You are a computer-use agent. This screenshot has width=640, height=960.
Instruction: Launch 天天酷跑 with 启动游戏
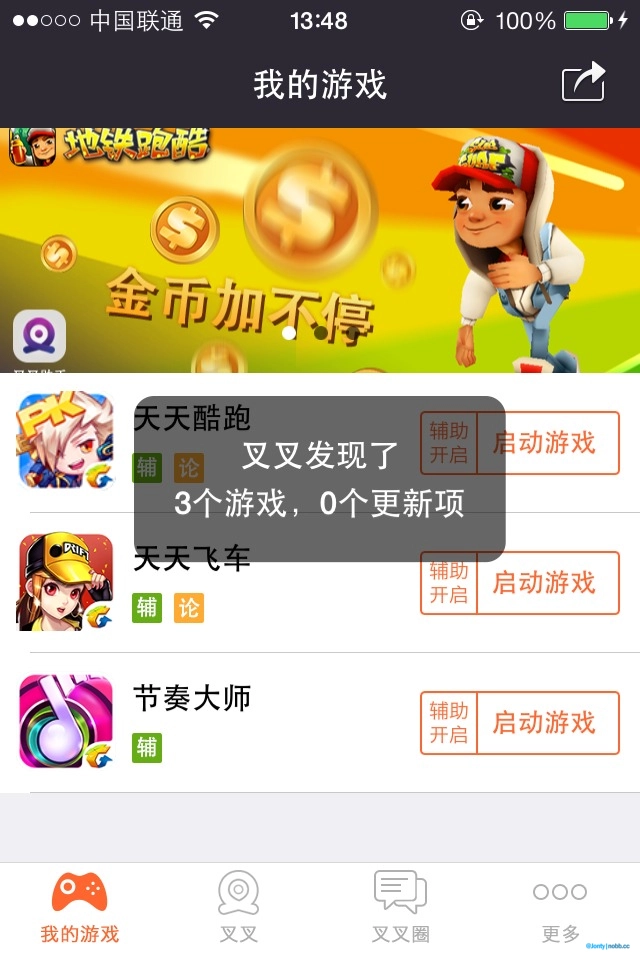[547, 443]
